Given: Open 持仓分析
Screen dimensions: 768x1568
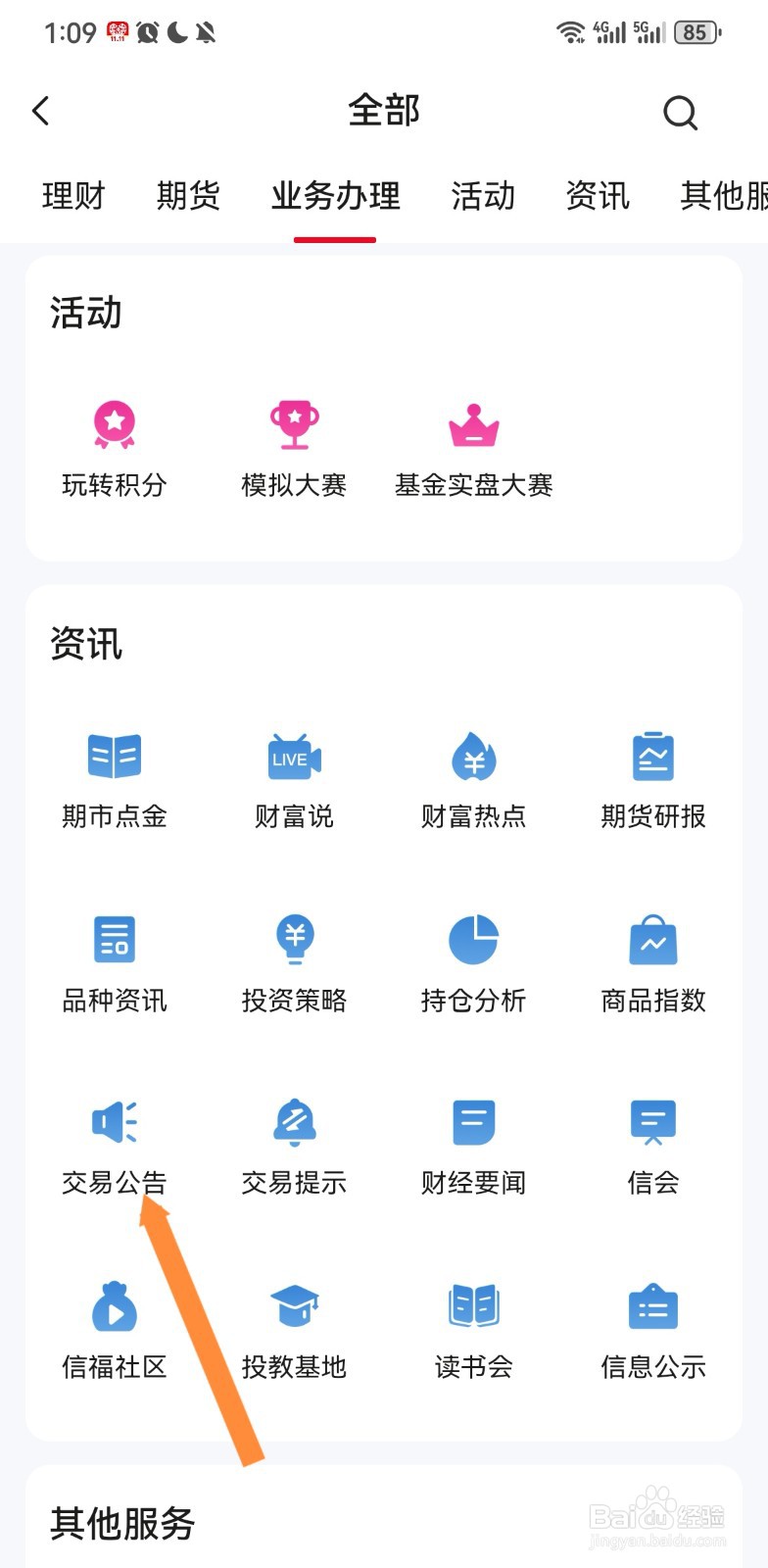Looking at the screenshot, I should pyautogui.click(x=474, y=961).
